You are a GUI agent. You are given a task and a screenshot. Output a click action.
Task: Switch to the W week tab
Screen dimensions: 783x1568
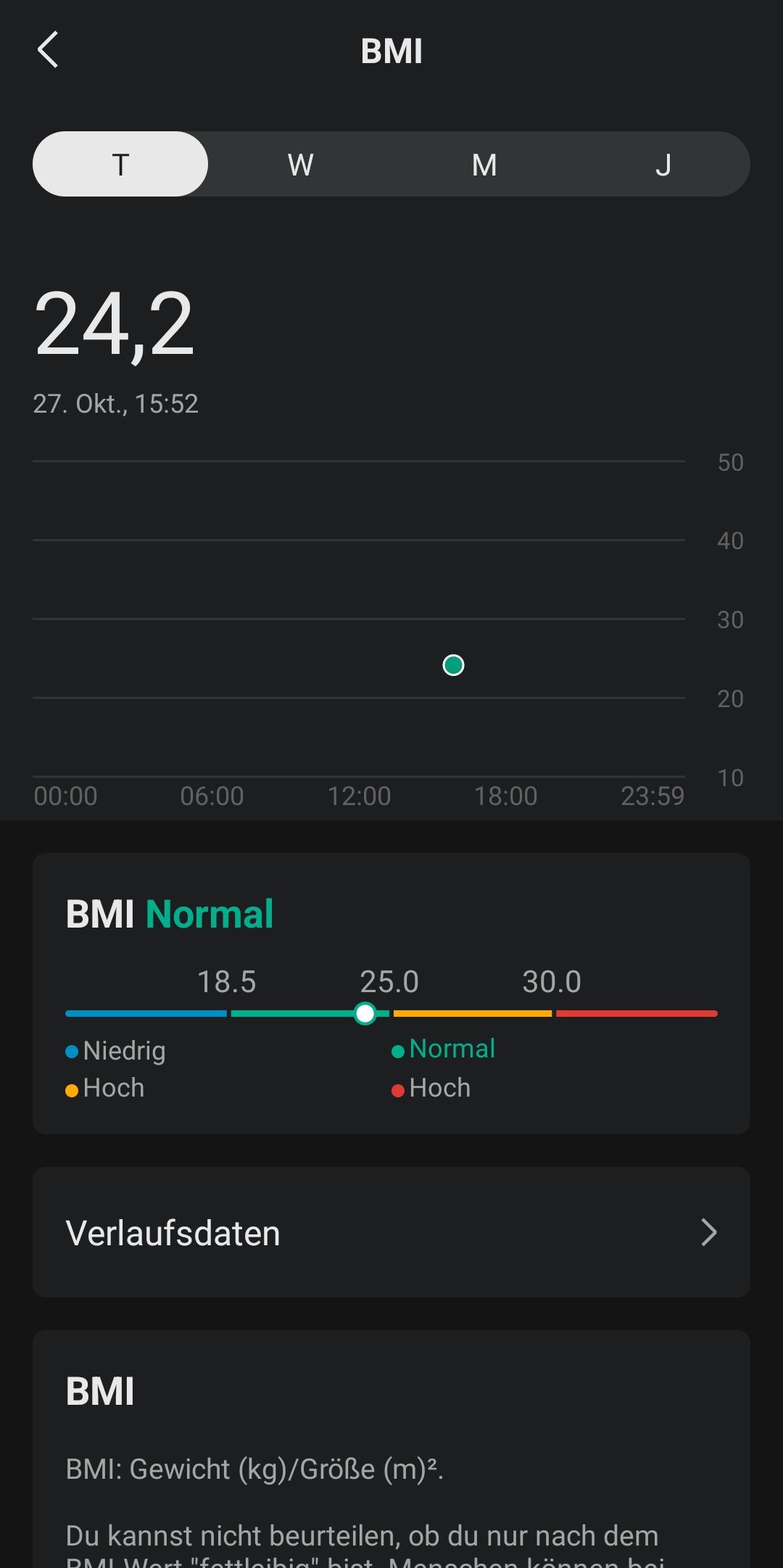[300, 164]
